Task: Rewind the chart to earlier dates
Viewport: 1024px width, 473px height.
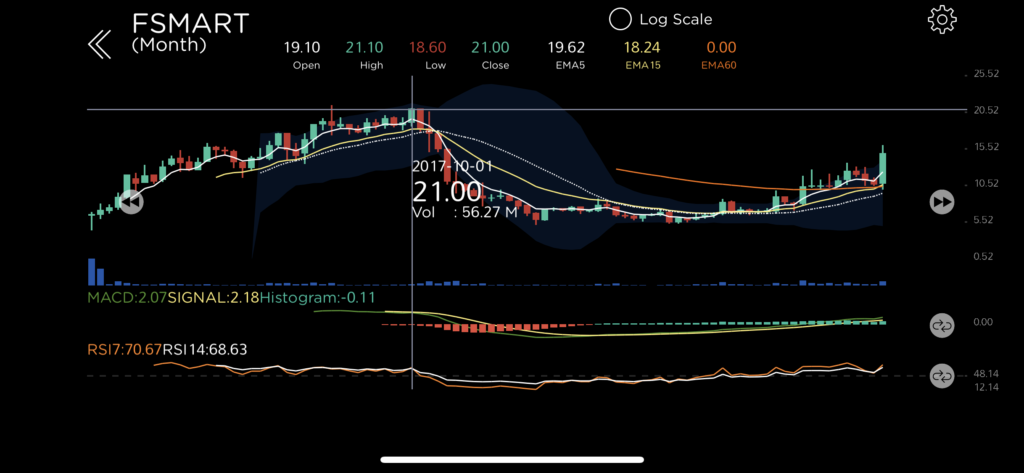Action: [x=131, y=202]
